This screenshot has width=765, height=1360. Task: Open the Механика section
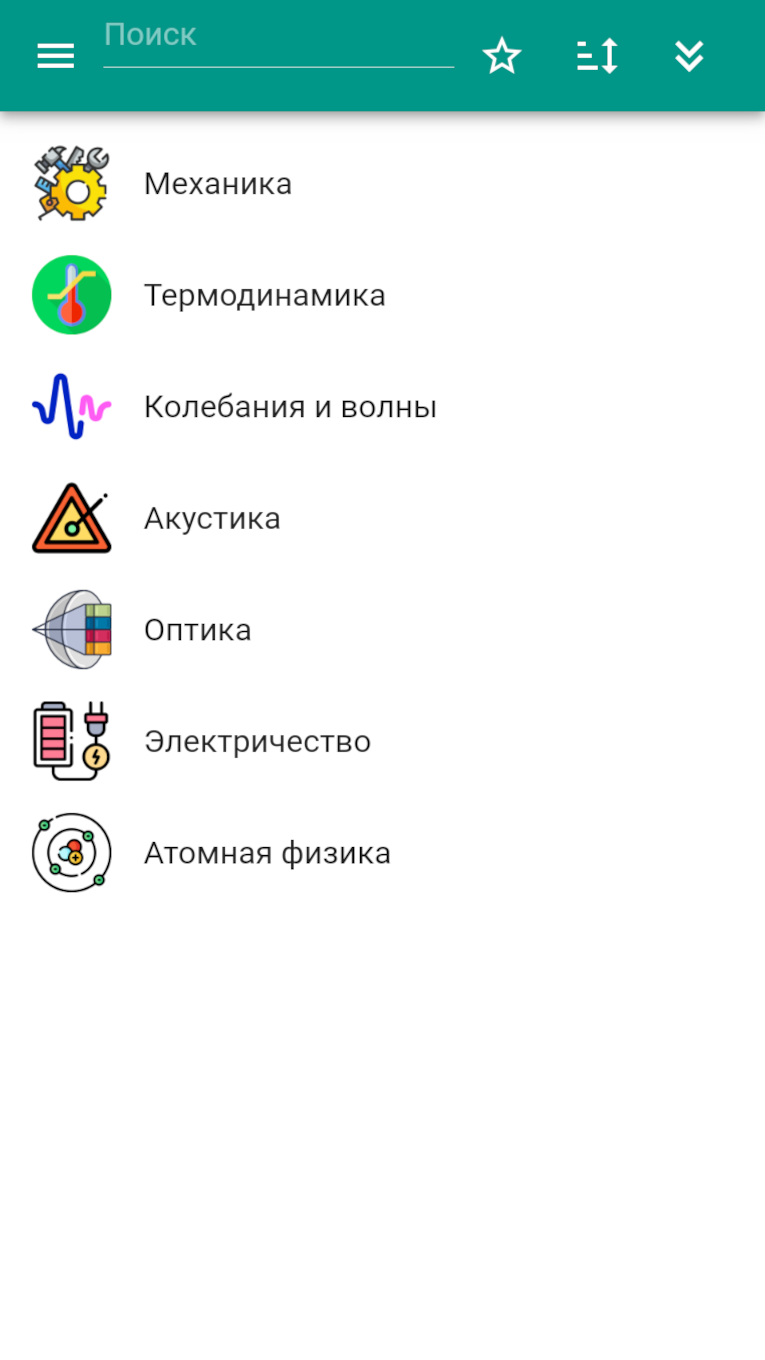tap(382, 184)
